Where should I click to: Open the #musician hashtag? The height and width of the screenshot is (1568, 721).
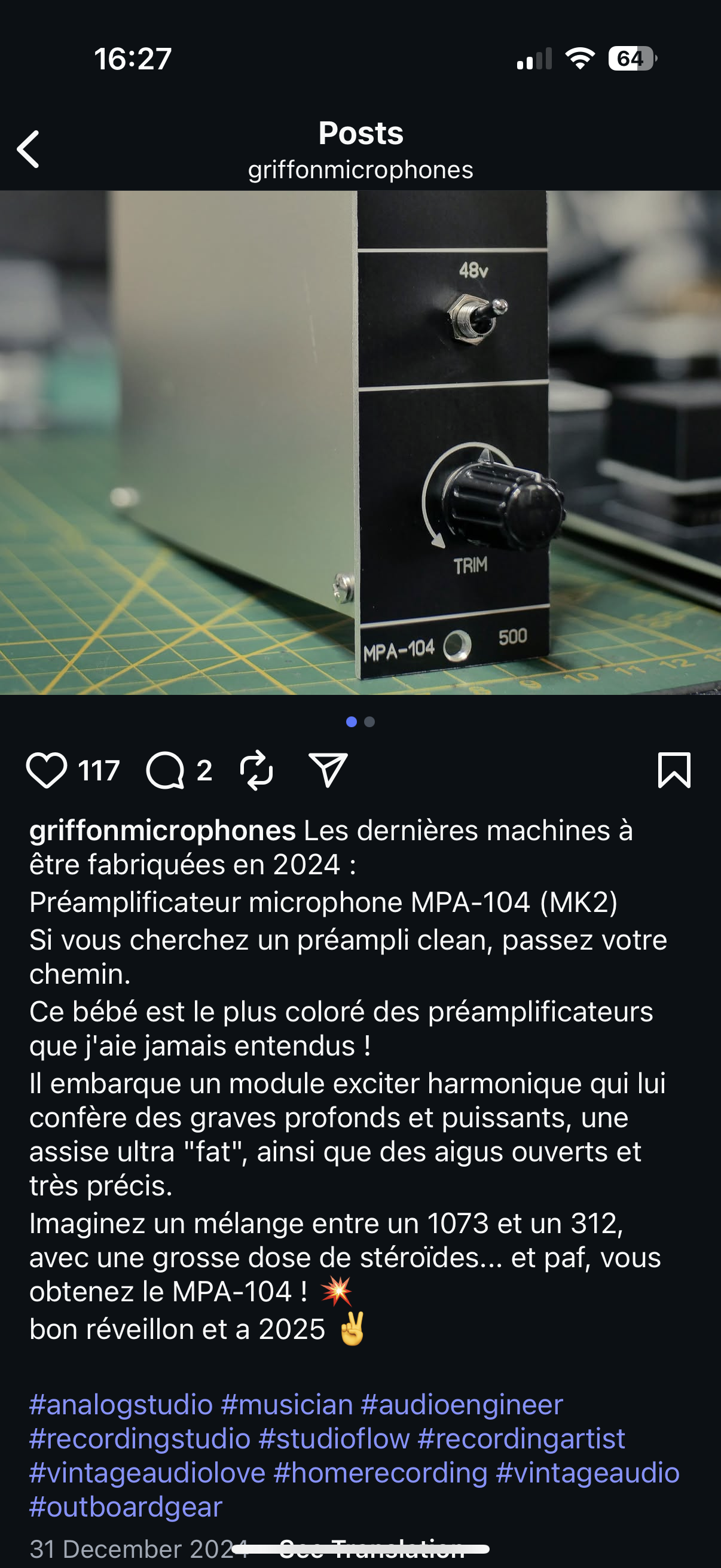[286, 1405]
